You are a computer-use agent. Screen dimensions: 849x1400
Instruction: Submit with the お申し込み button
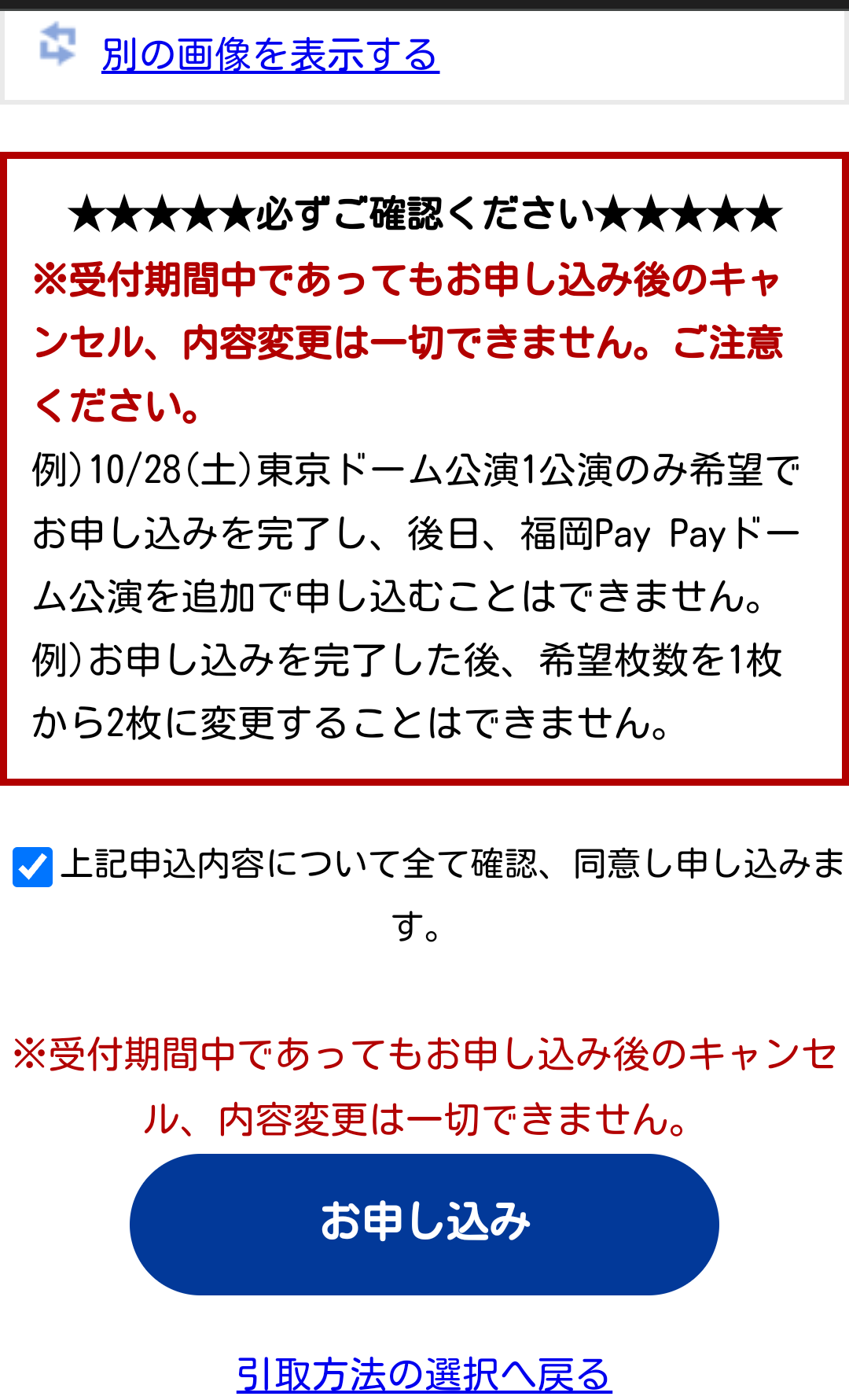[424, 1224]
